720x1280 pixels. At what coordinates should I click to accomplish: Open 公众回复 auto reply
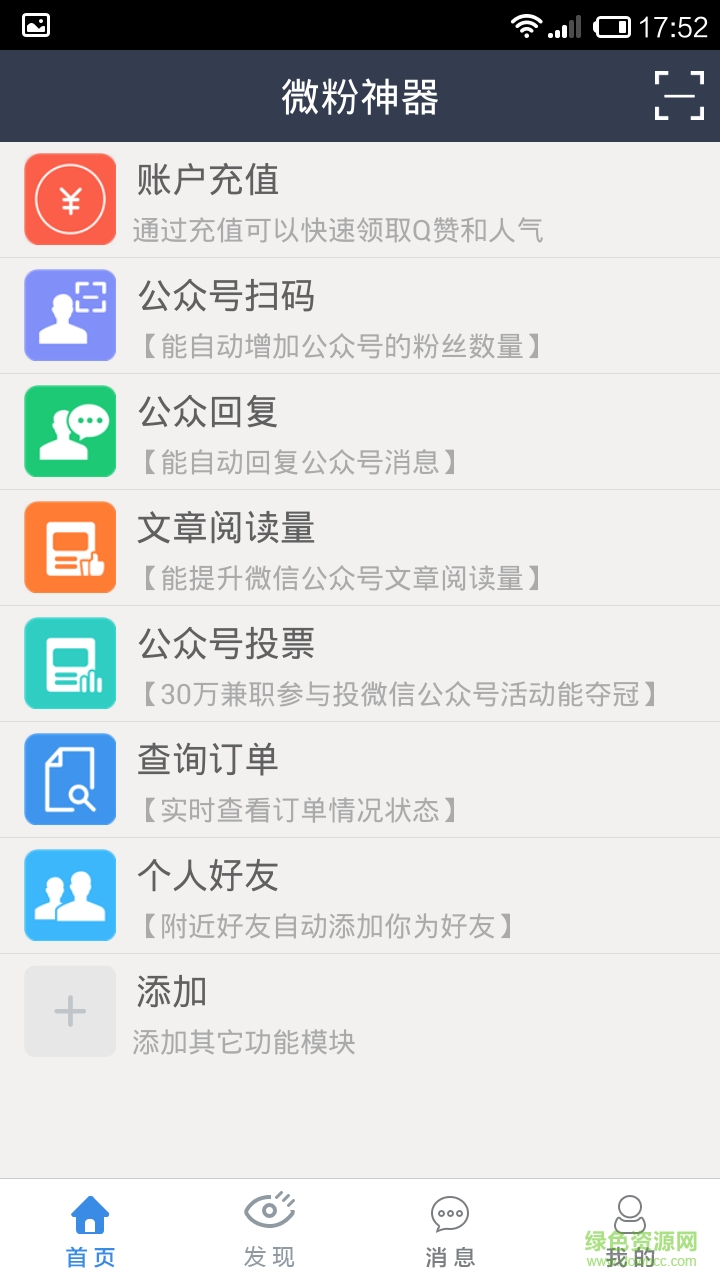click(360, 432)
